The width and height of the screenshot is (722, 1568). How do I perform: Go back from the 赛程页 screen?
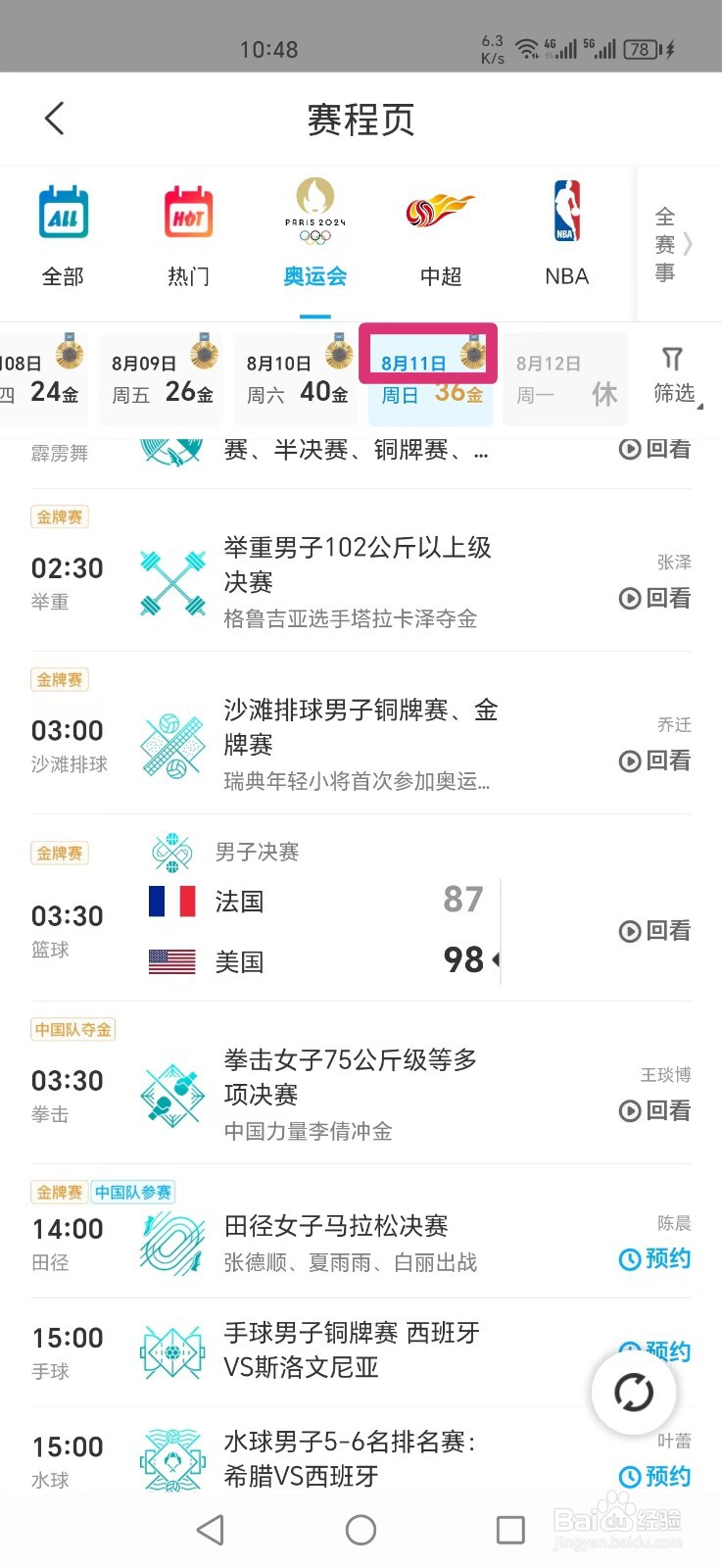[x=55, y=119]
